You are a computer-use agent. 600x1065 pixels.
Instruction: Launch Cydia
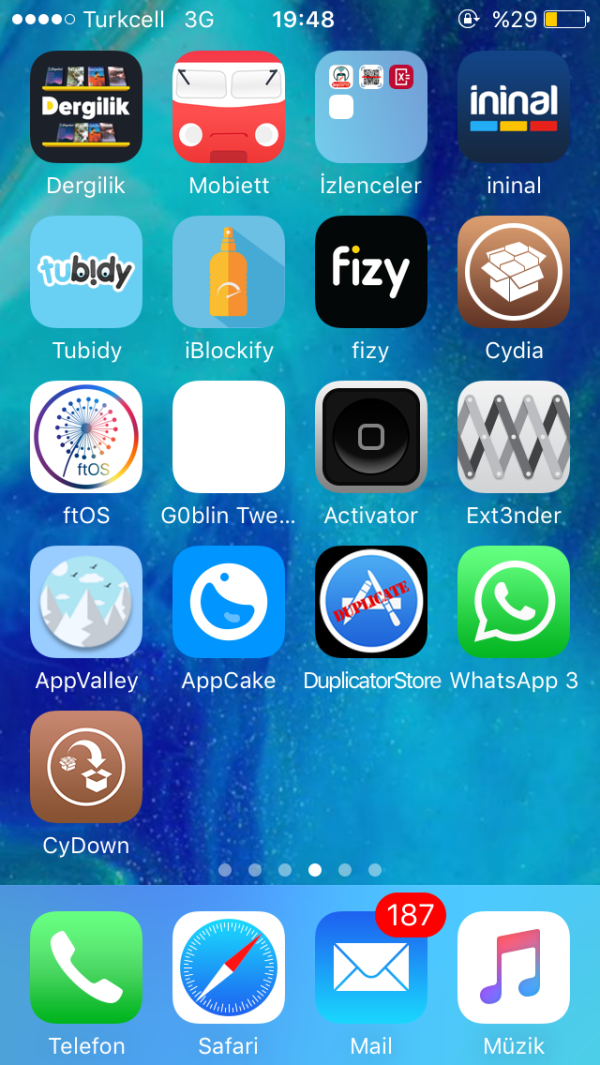click(x=514, y=272)
